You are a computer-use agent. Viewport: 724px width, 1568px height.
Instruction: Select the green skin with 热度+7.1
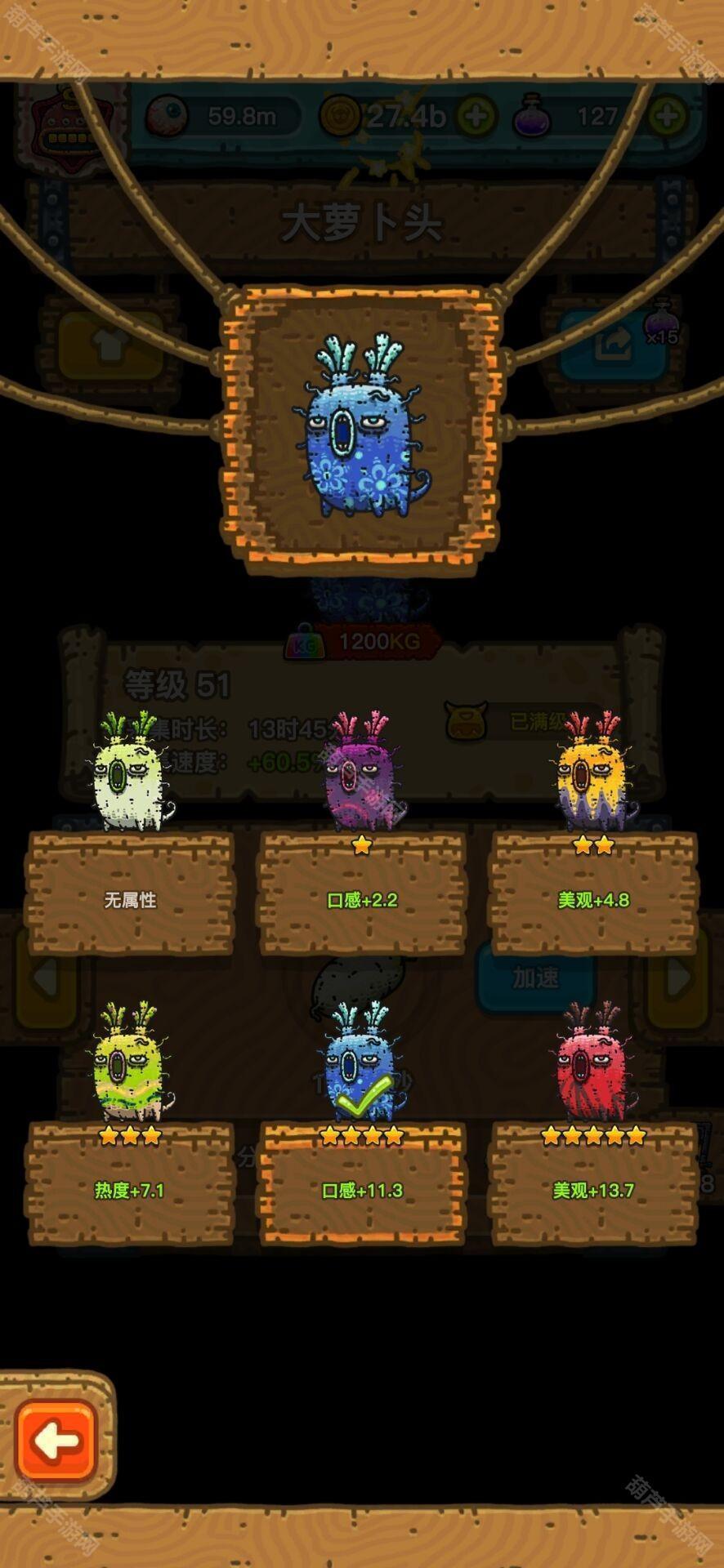coord(131,1183)
